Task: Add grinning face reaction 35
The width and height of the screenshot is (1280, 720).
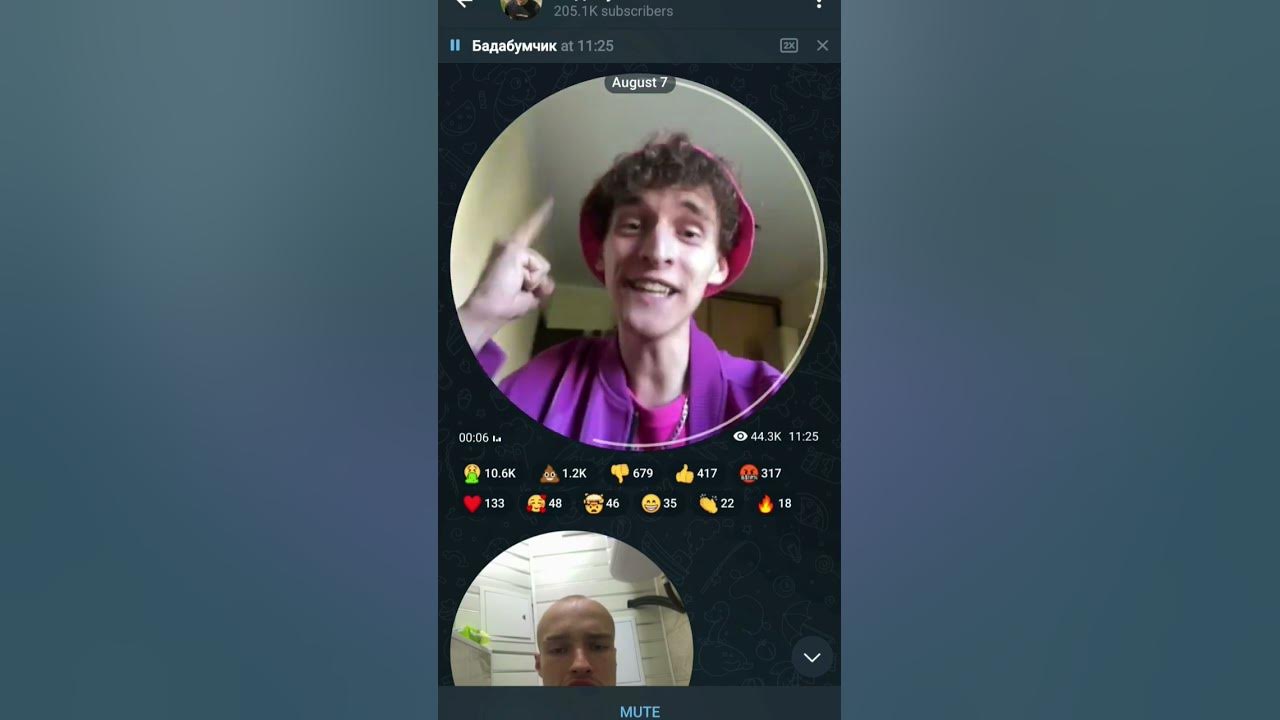Action: [x=659, y=503]
